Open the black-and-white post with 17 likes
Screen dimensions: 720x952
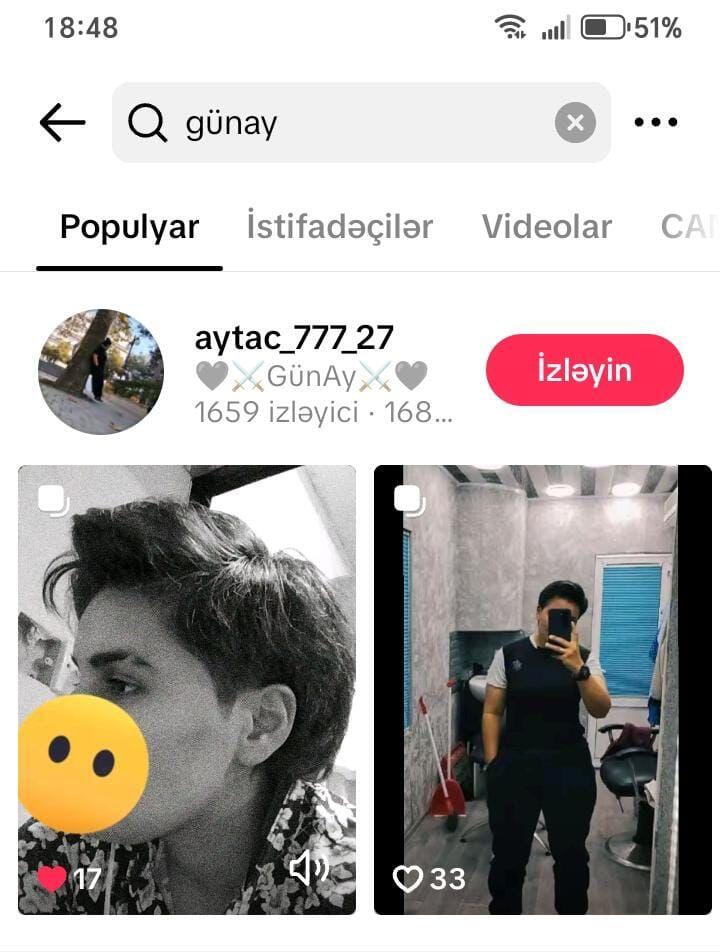(x=187, y=690)
